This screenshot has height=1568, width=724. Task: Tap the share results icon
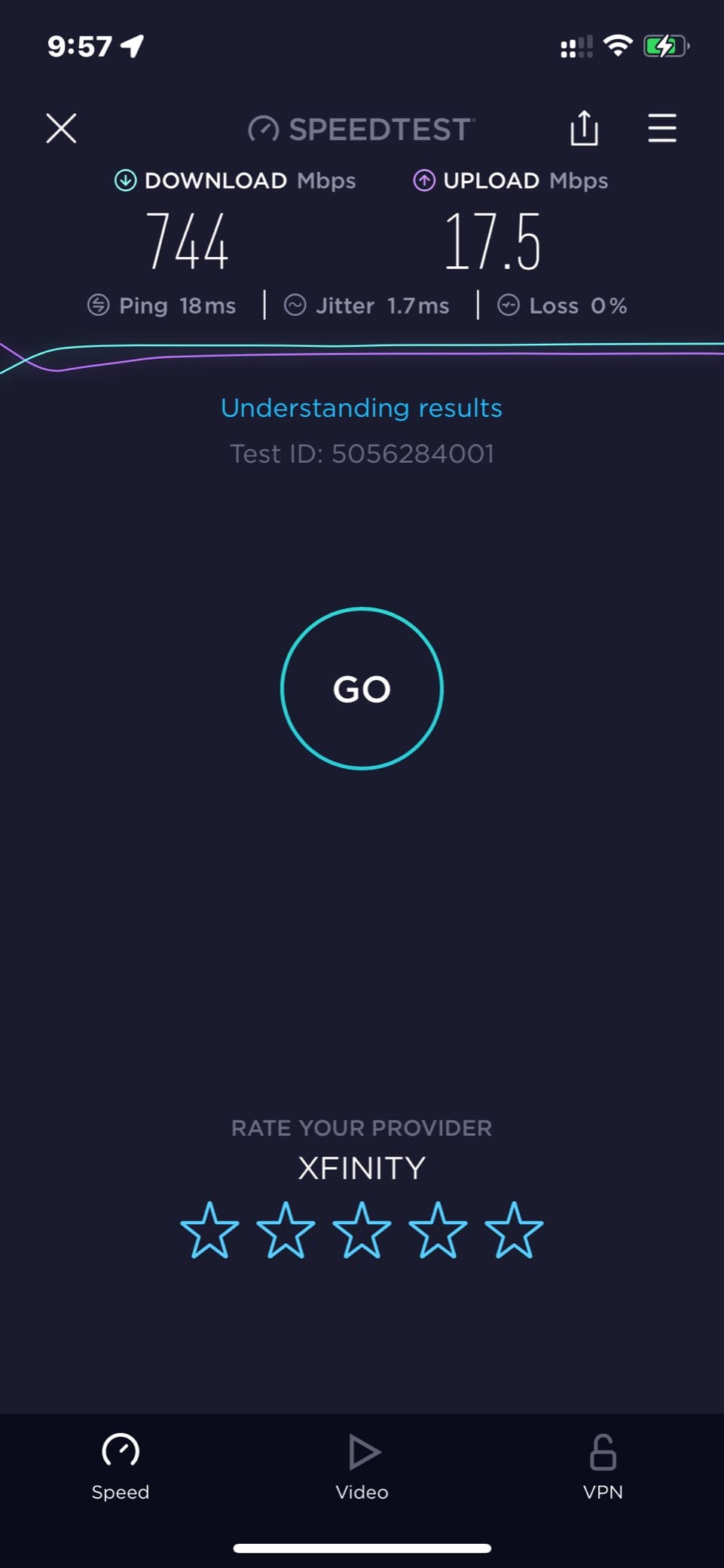pyautogui.click(x=584, y=128)
